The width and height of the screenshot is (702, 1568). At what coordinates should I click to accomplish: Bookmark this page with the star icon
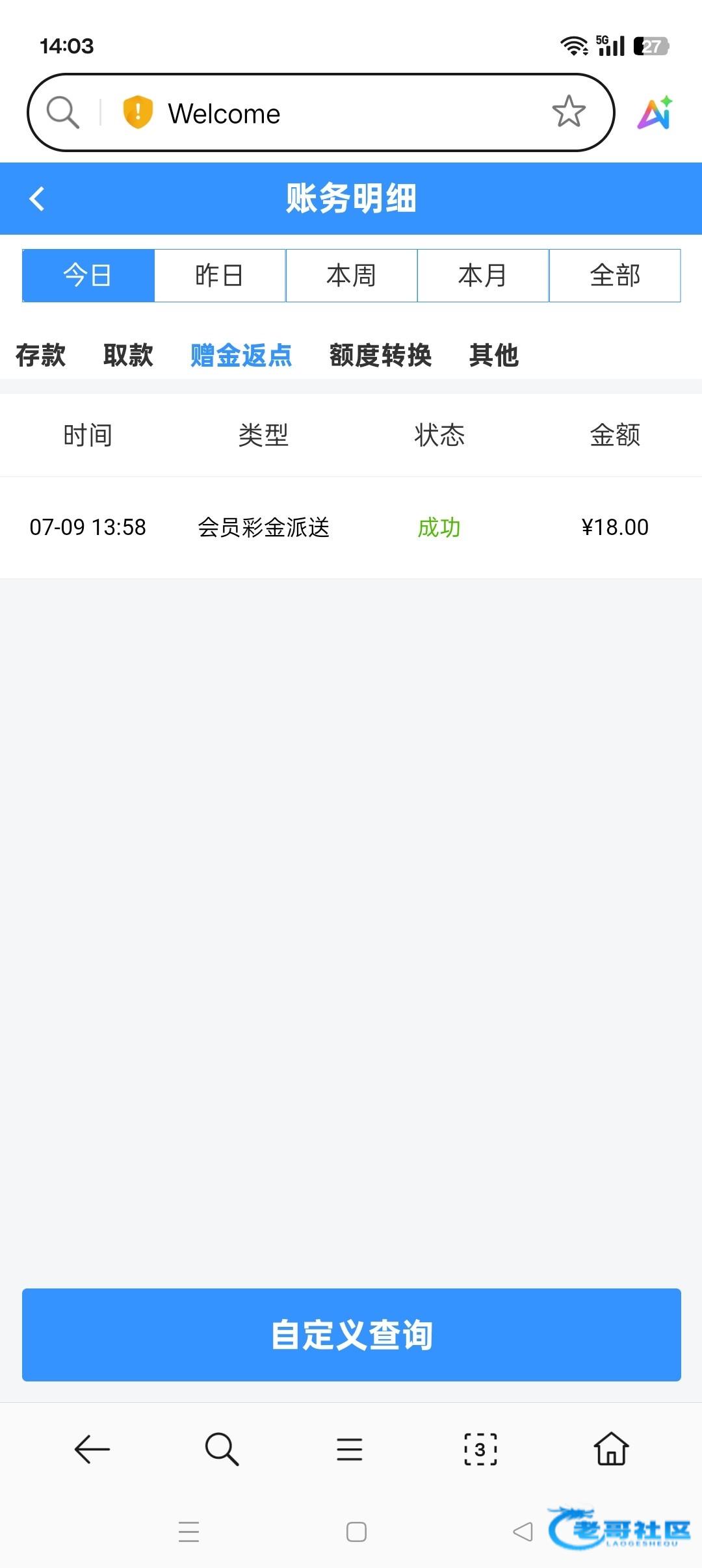pyautogui.click(x=568, y=112)
